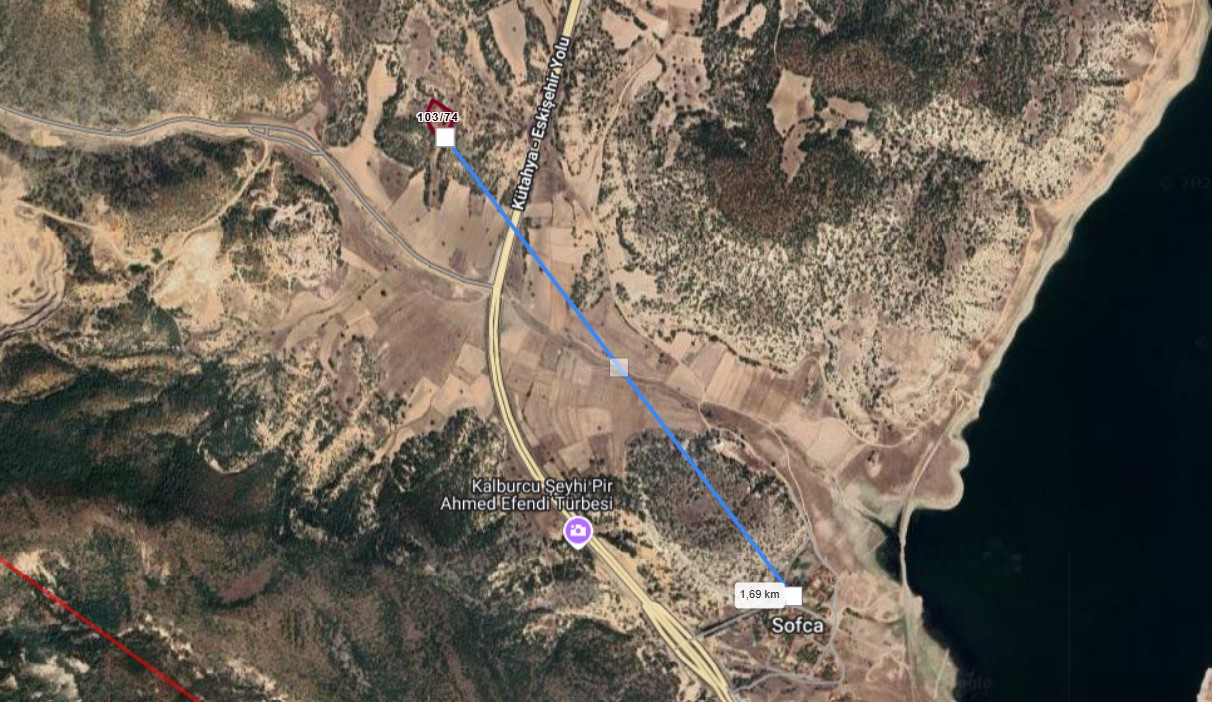Viewport: 1212px width, 702px height.
Task: Open the Kalburcu Şeyhi Pir Ahmed Efendi Türbesi marker
Action: (577, 530)
